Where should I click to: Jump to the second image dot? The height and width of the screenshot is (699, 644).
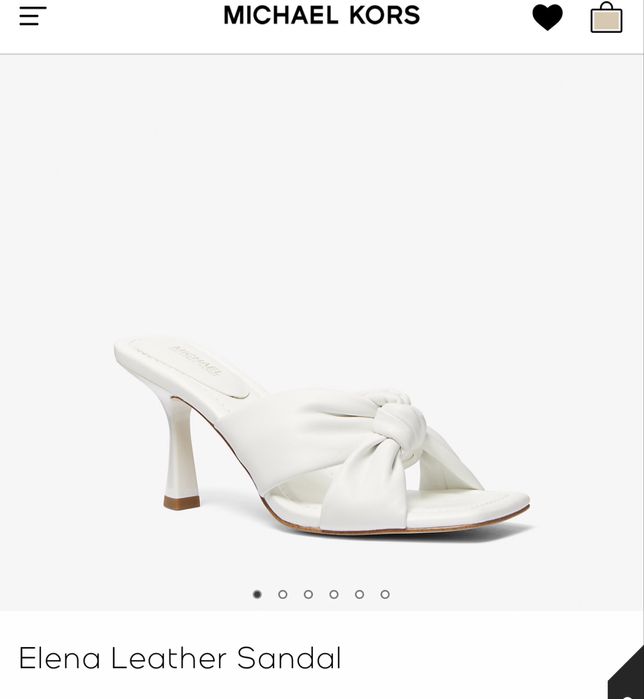click(x=283, y=594)
